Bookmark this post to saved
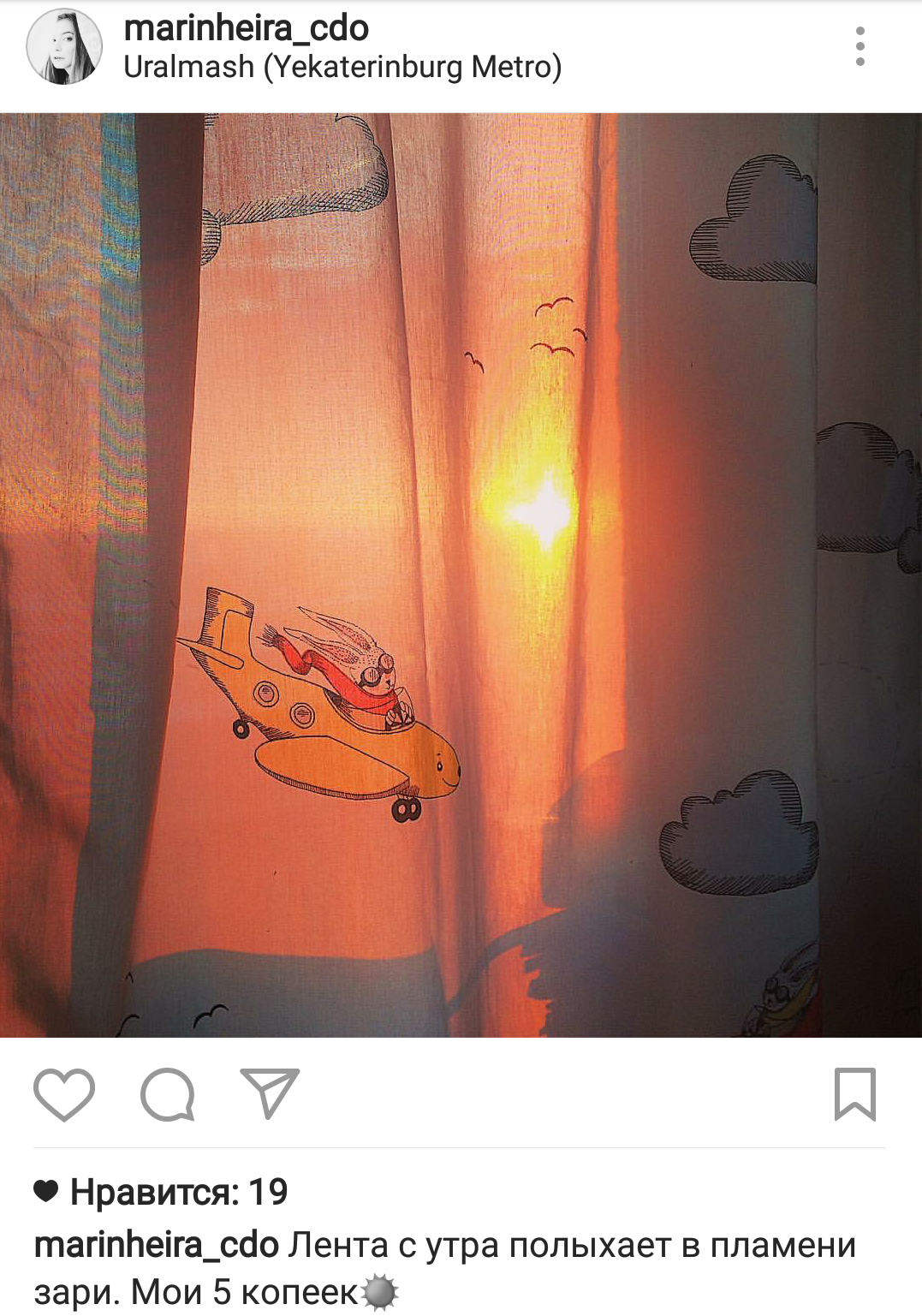Screen dimensions: 922x1316 pos(854,1094)
